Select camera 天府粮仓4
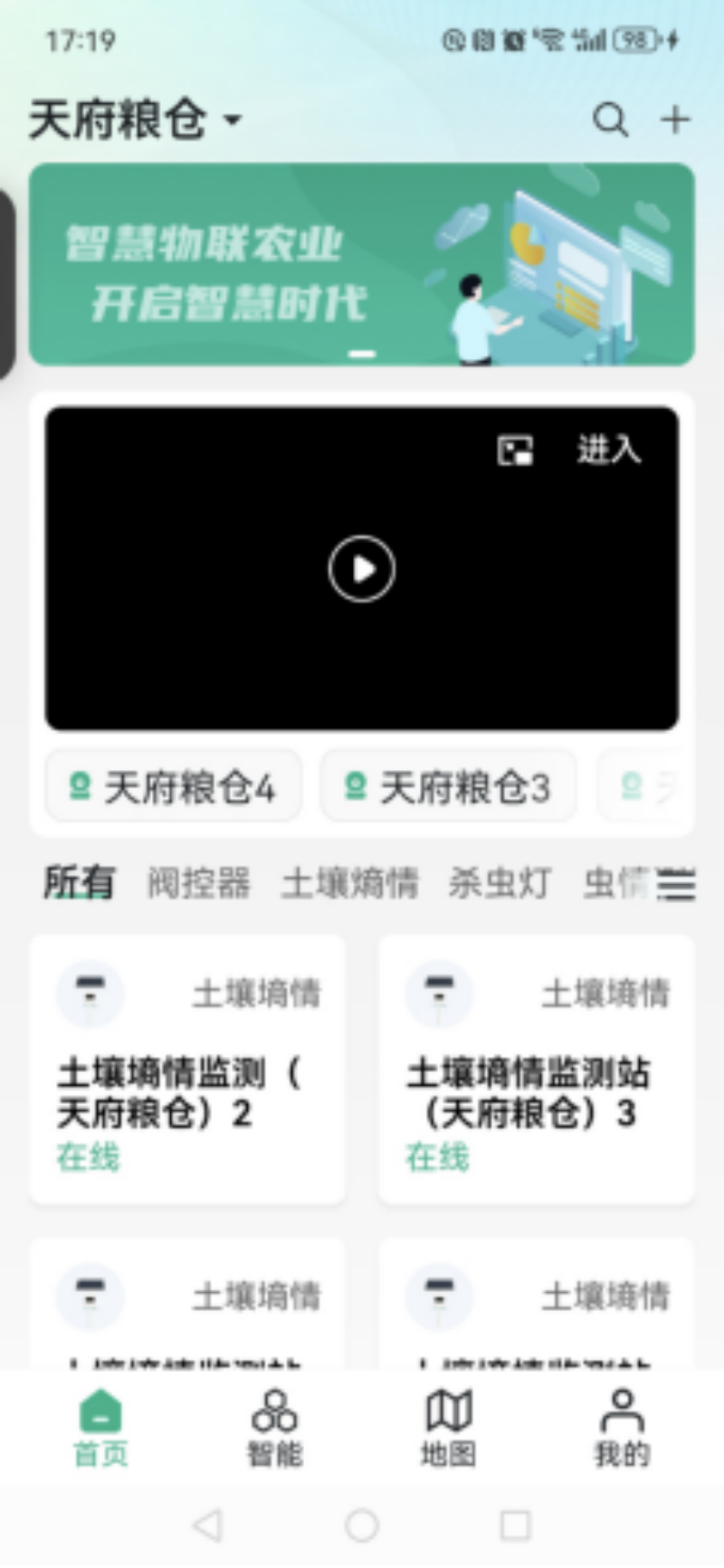The height and width of the screenshot is (1568, 724). point(173,786)
